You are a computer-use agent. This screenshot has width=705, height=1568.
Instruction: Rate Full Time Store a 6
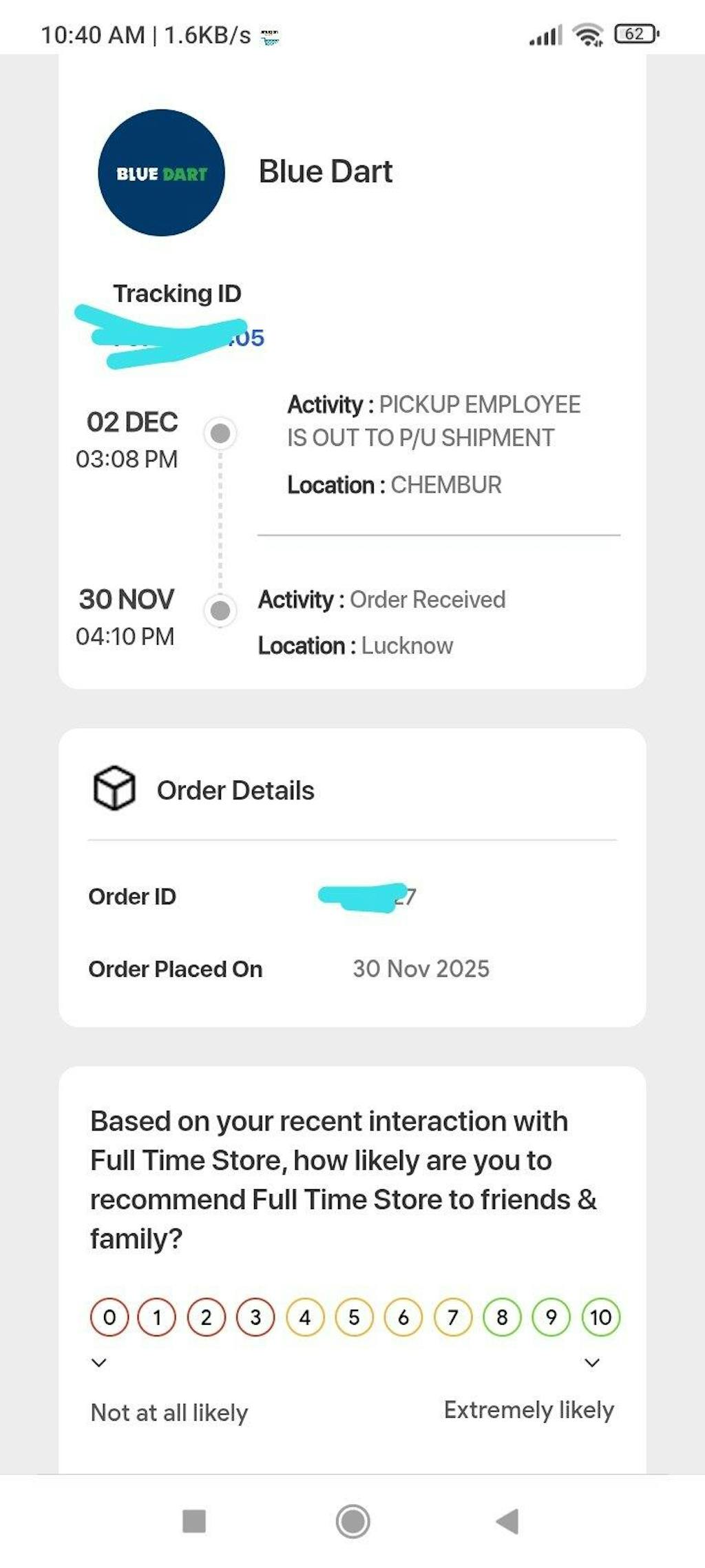(x=403, y=1317)
